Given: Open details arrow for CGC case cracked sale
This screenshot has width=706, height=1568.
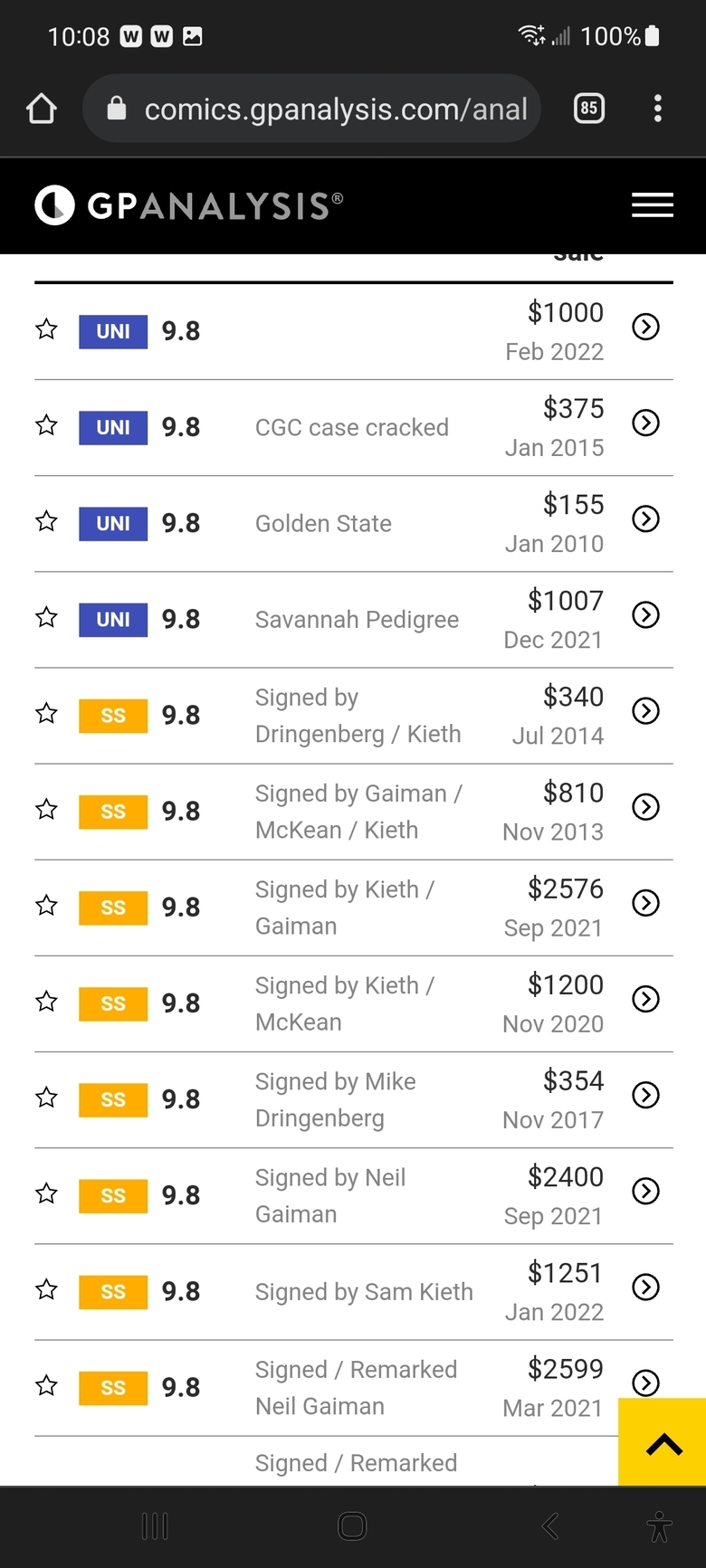Looking at the screenshot, I should (645, 423).
